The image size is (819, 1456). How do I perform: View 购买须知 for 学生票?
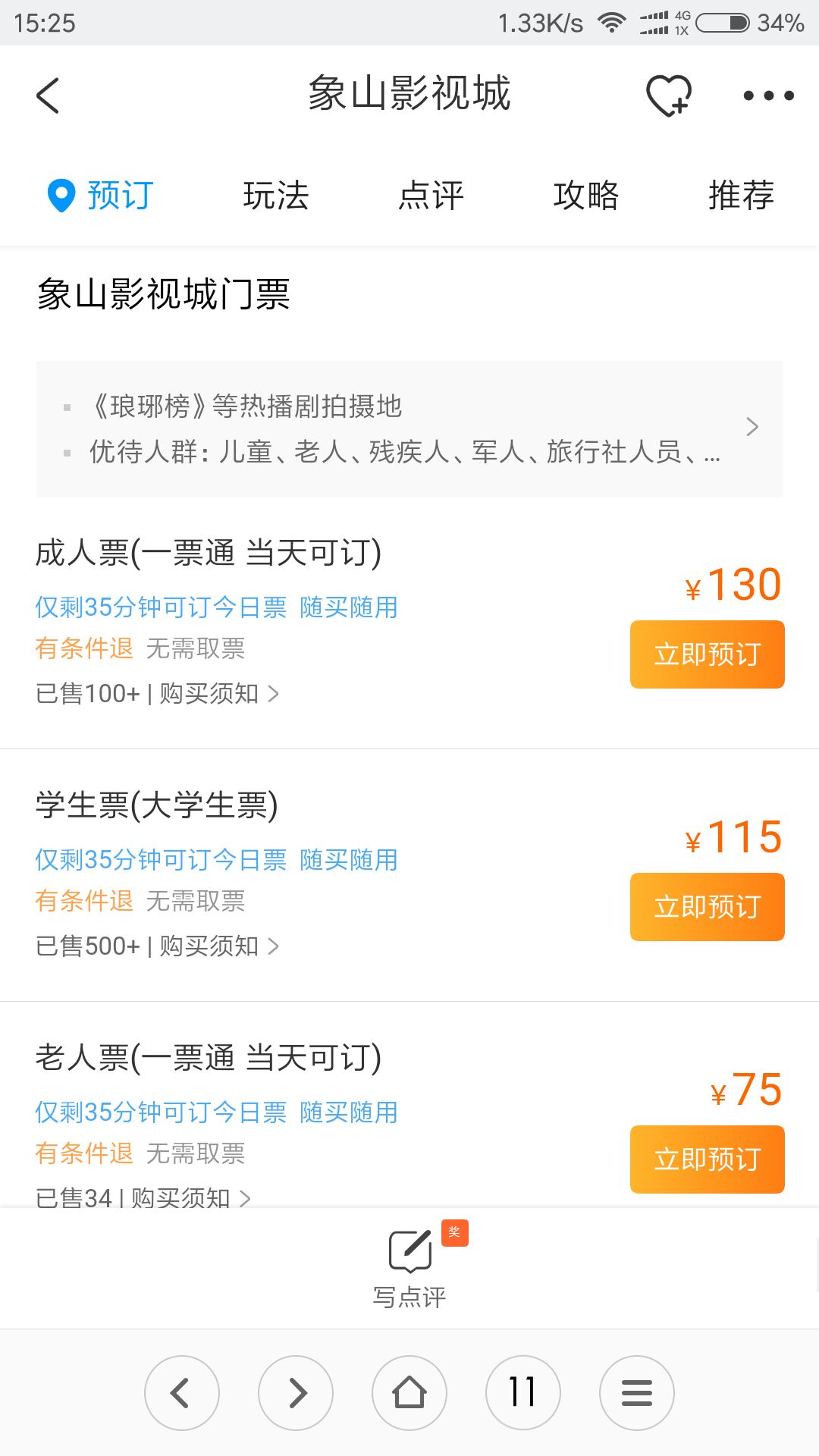click(x=218, y=946)
